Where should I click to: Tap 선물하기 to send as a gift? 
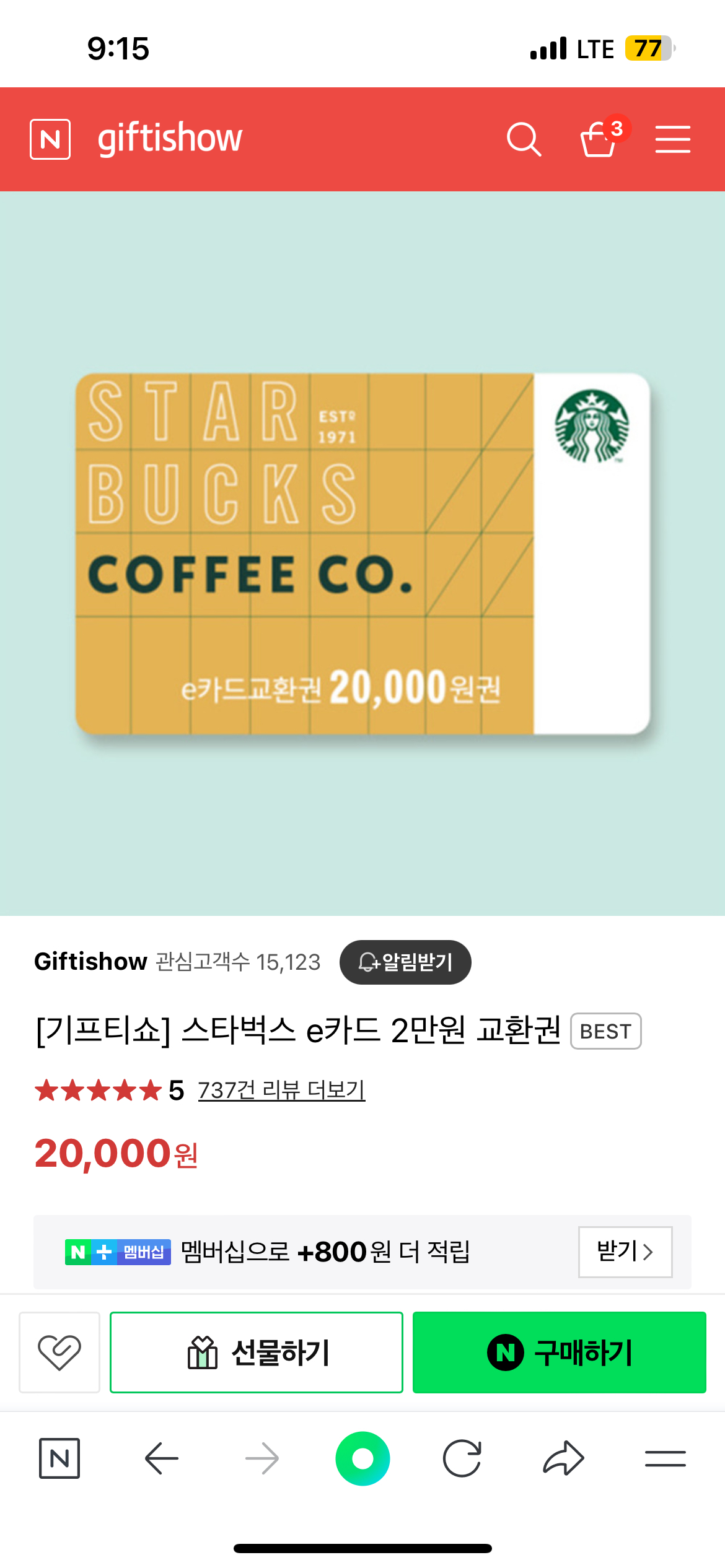pos(257,1352)
